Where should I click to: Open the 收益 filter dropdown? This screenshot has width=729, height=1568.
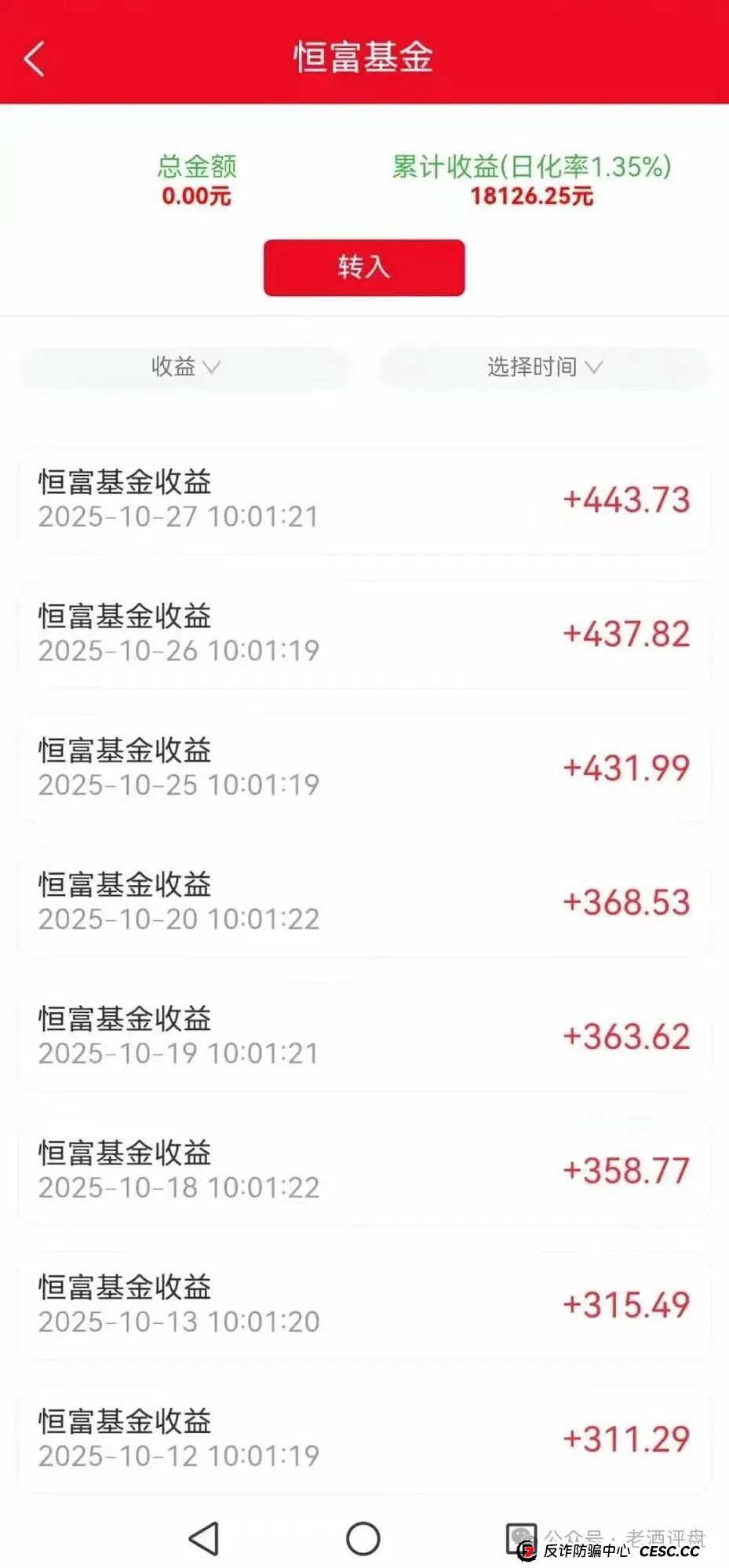coord(184,367)
